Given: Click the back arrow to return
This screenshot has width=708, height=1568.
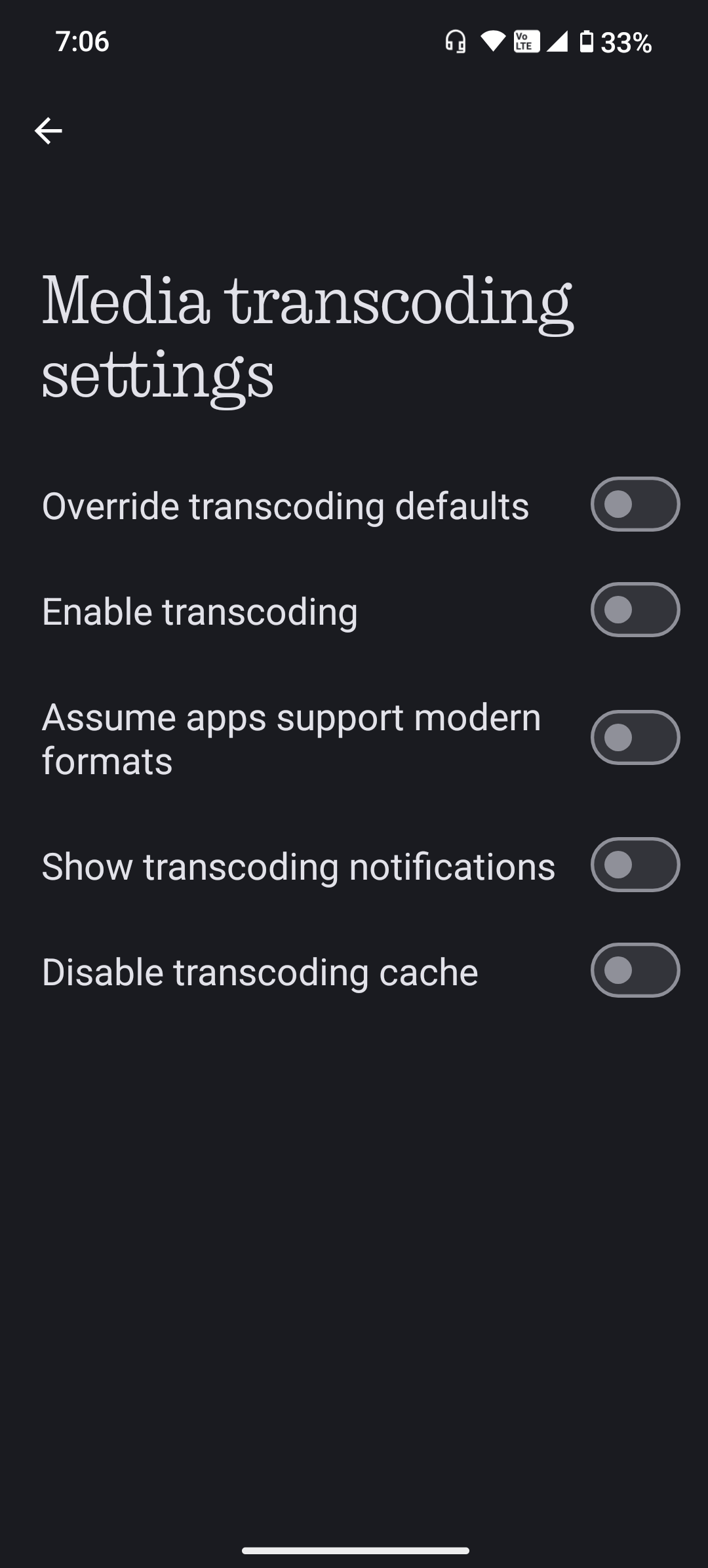Looking at the screenshot, I should pos(49,131).
